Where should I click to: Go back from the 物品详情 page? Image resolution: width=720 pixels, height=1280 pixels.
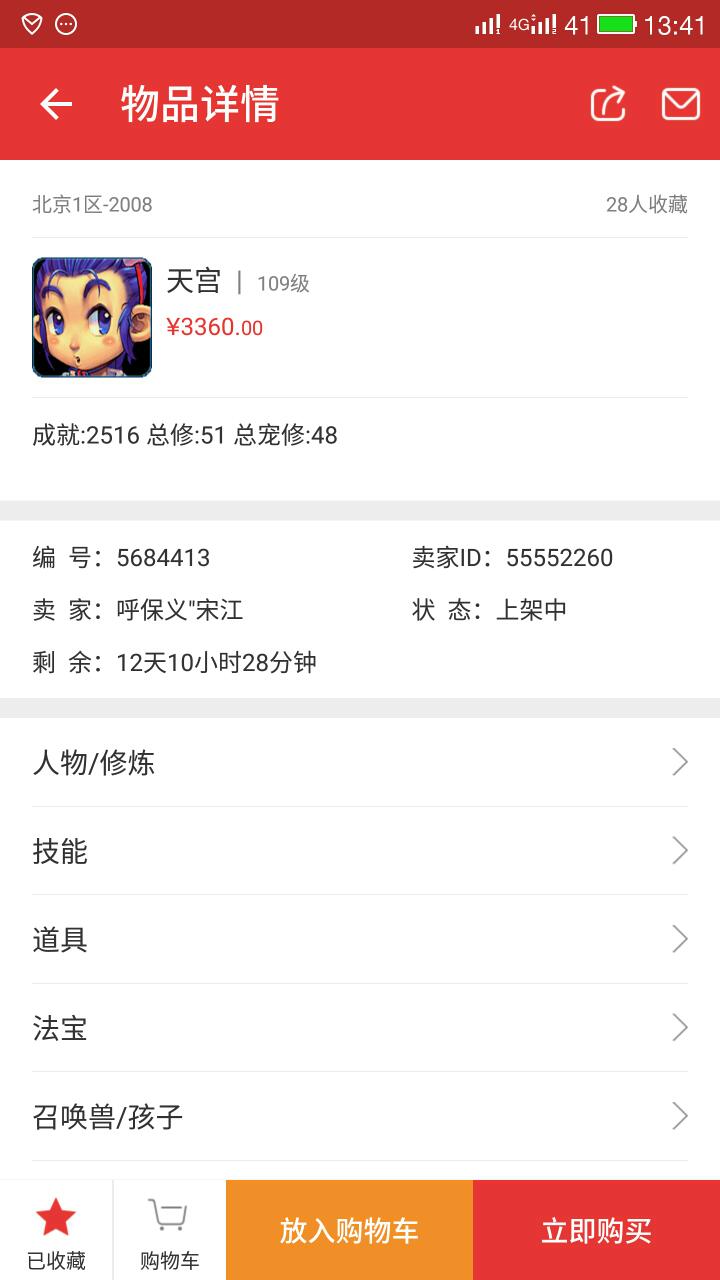56,104
